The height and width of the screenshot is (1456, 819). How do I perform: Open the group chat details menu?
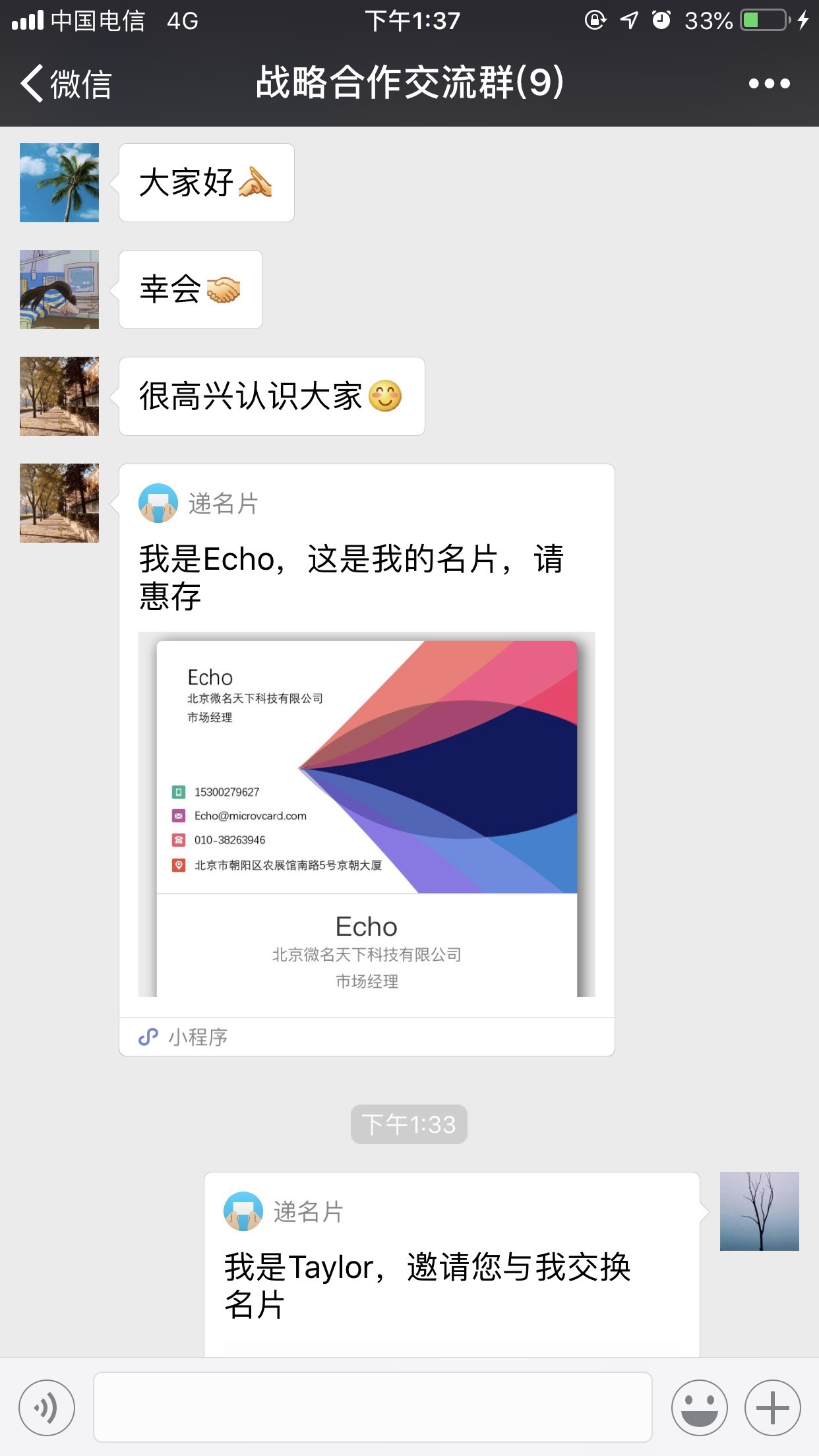click(x=769, y=84)
